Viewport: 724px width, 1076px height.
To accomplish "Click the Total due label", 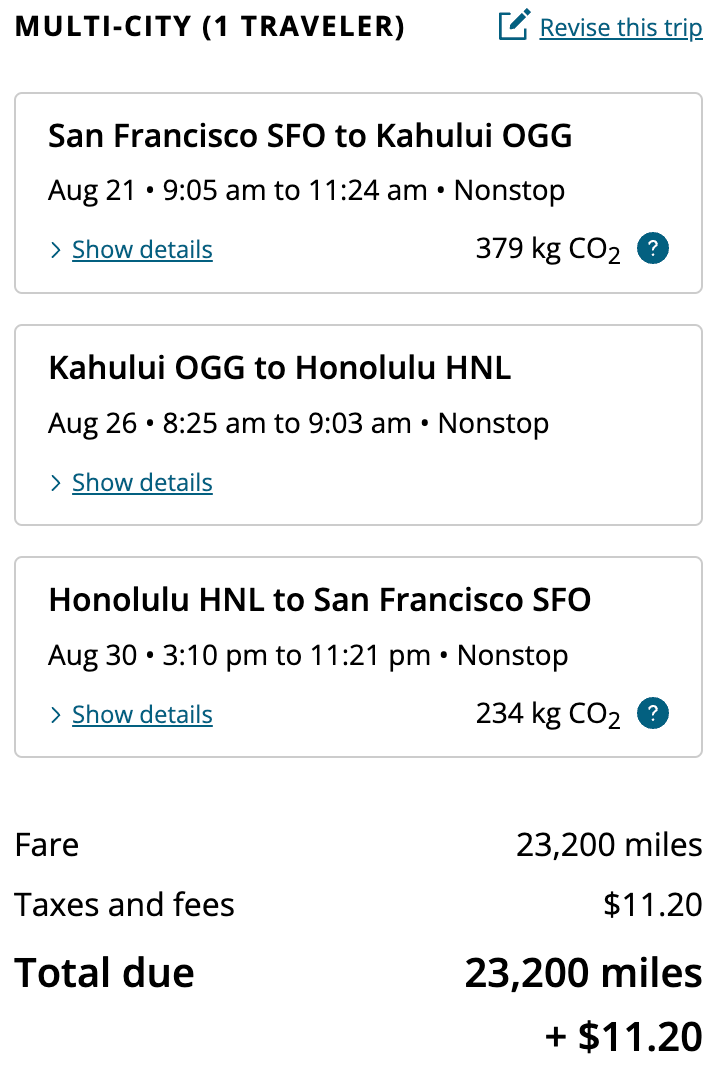I will (103, 971).
